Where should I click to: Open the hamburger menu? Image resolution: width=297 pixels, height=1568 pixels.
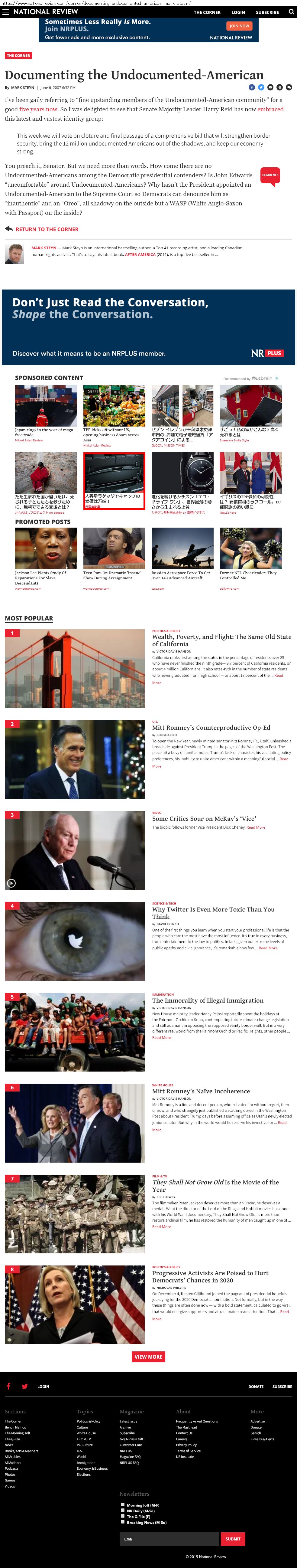[x=5, y=11]
